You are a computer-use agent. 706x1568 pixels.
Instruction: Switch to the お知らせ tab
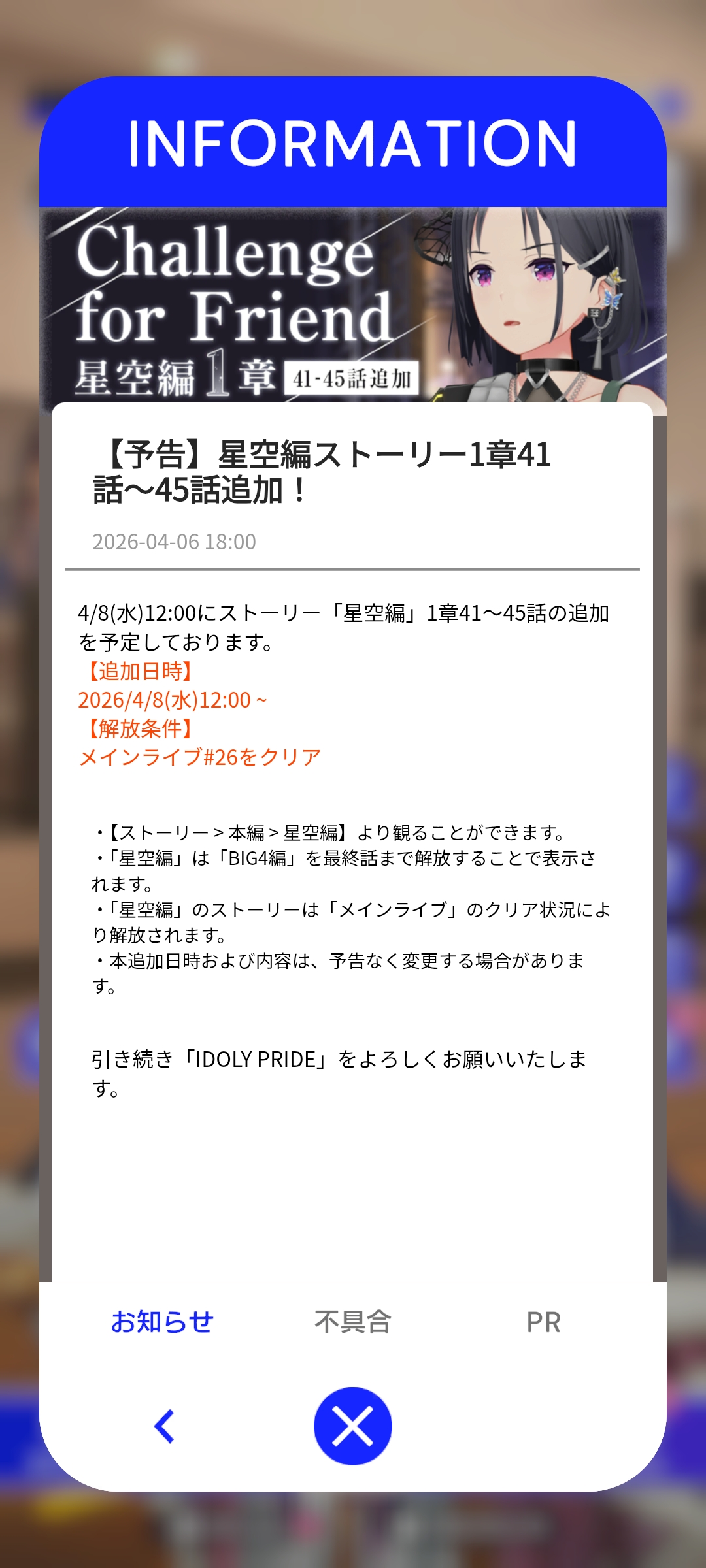tap(162, 1322)
